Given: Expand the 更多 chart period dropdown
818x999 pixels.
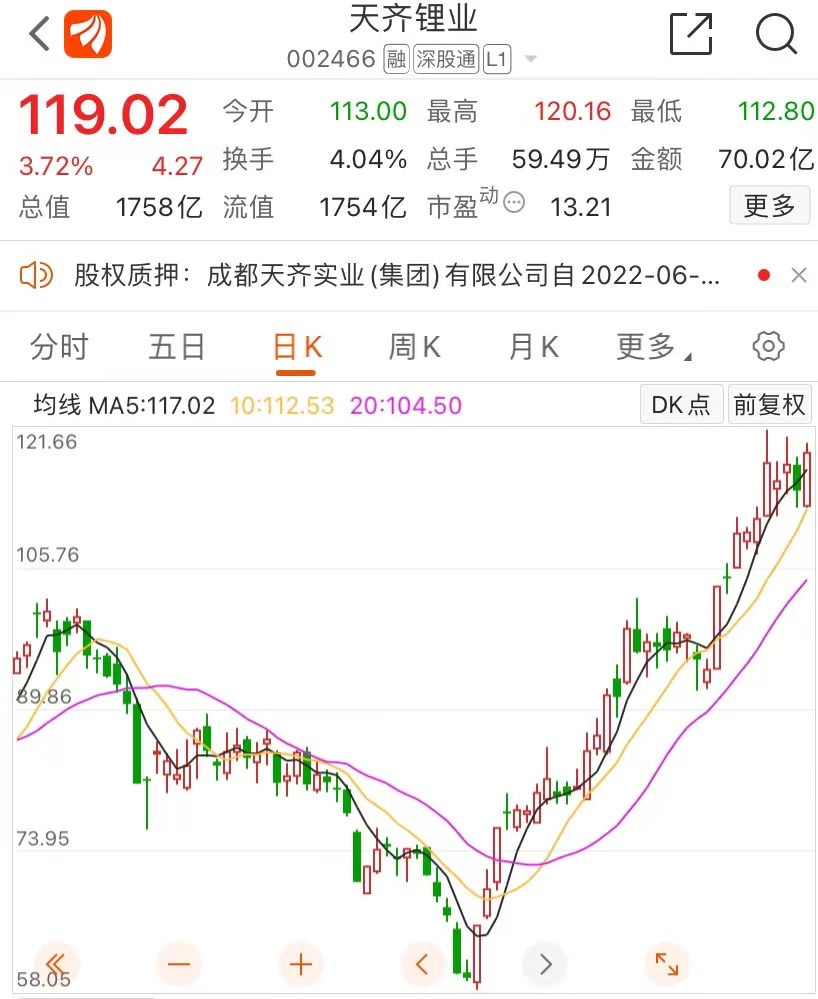Looking at the screenshot, I should click(654, 347).
